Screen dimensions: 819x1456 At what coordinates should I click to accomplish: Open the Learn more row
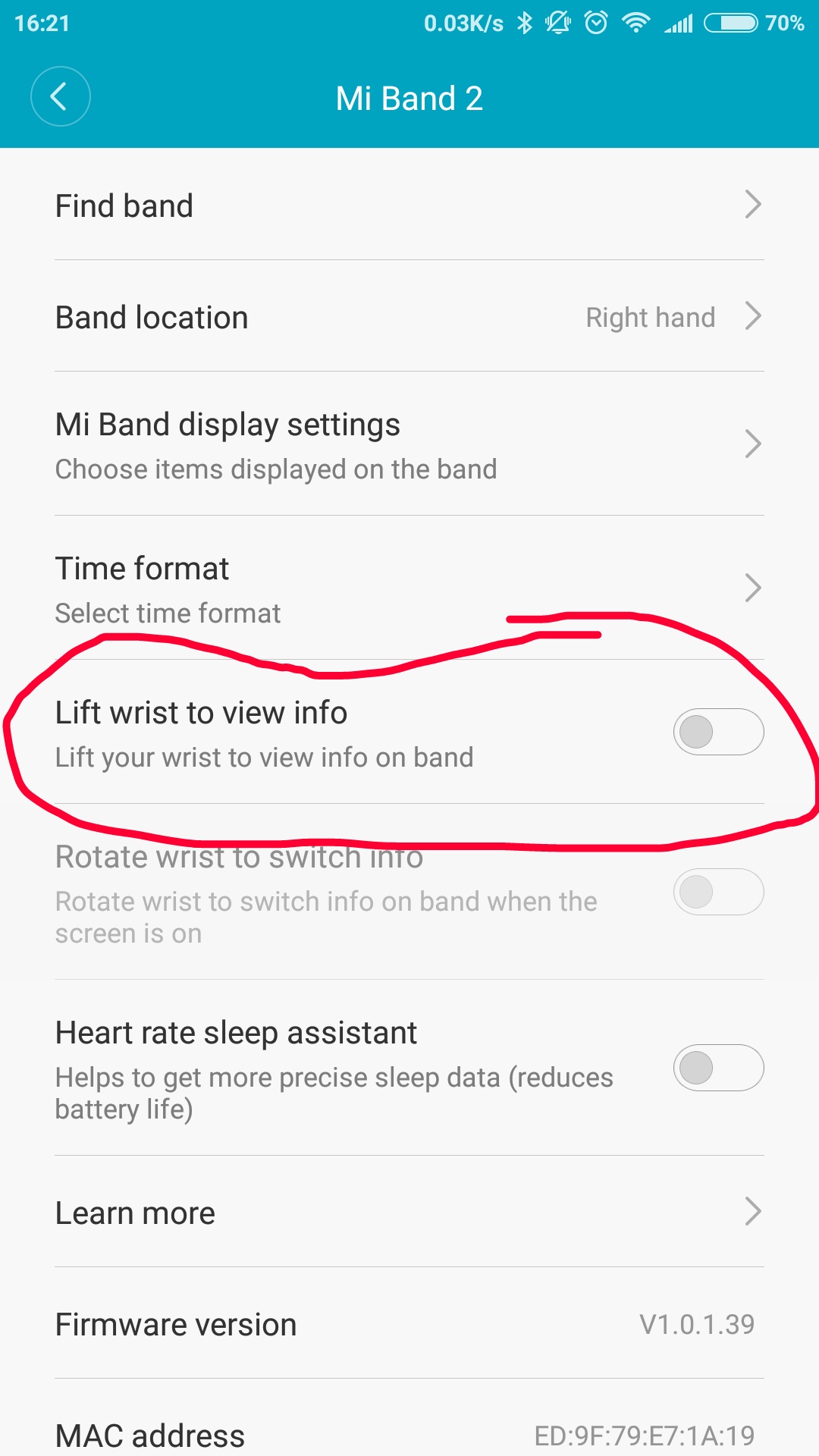tap(409, 1212)
